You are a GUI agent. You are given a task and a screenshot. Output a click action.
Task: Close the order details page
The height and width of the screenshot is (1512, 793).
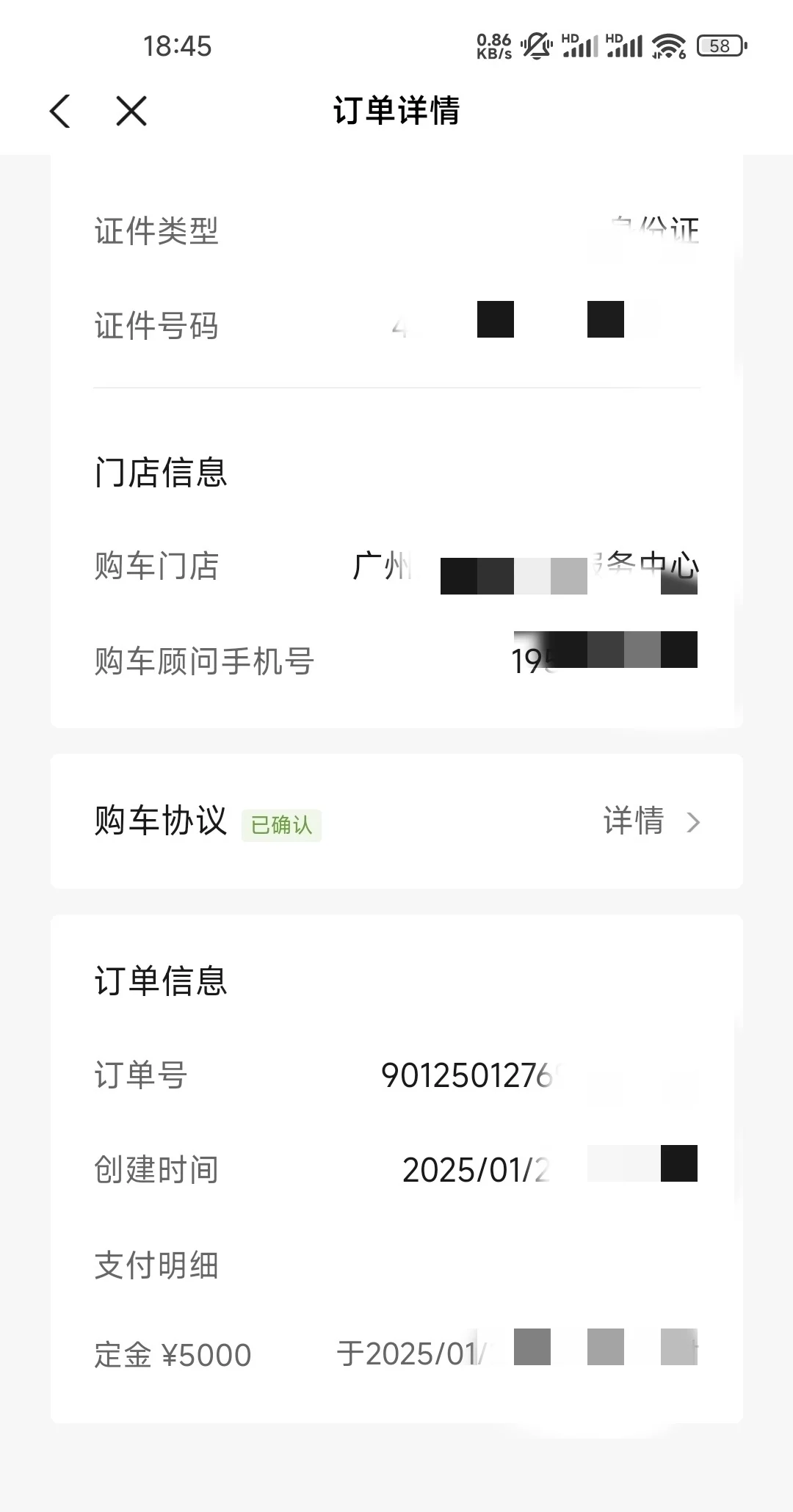(131, 112)
